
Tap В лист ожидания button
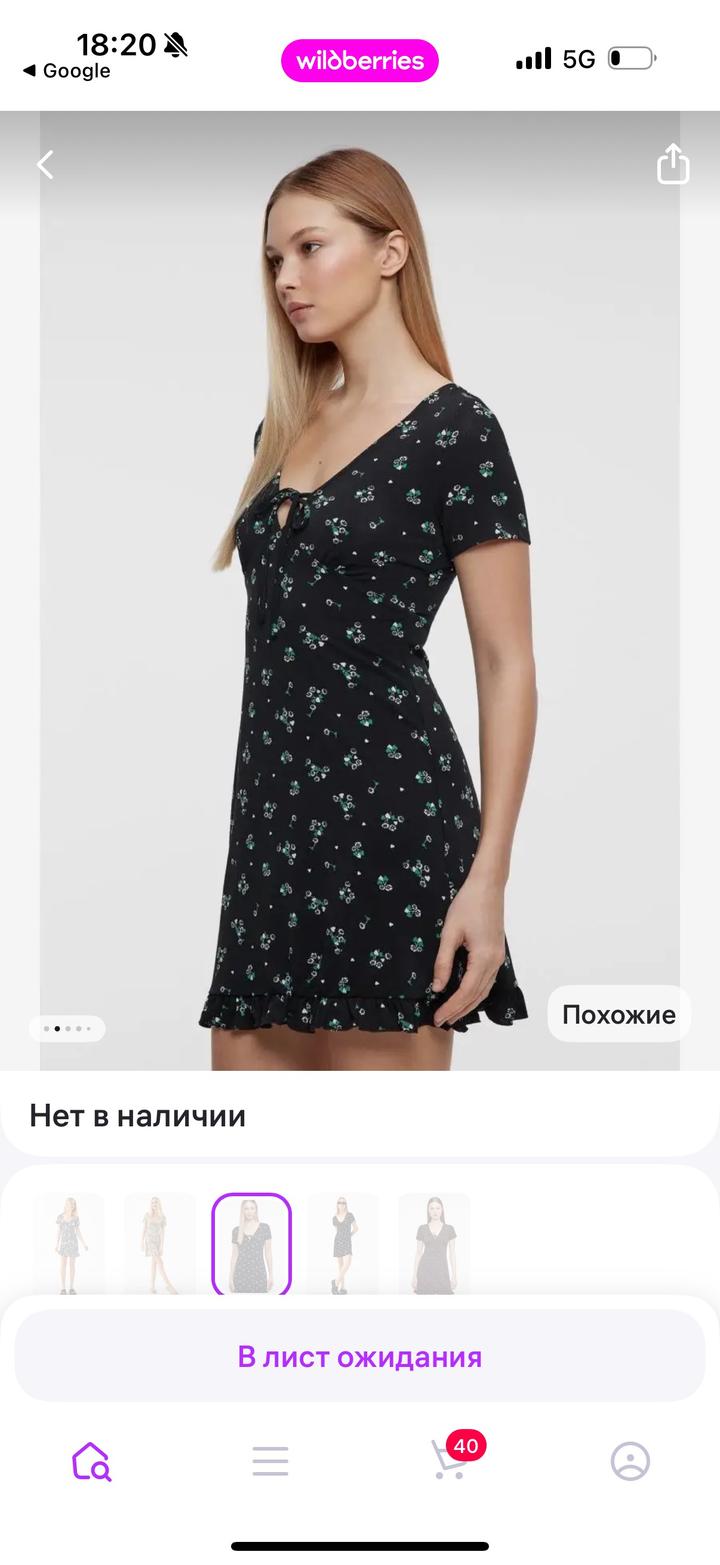click(x=360, y=1355)
